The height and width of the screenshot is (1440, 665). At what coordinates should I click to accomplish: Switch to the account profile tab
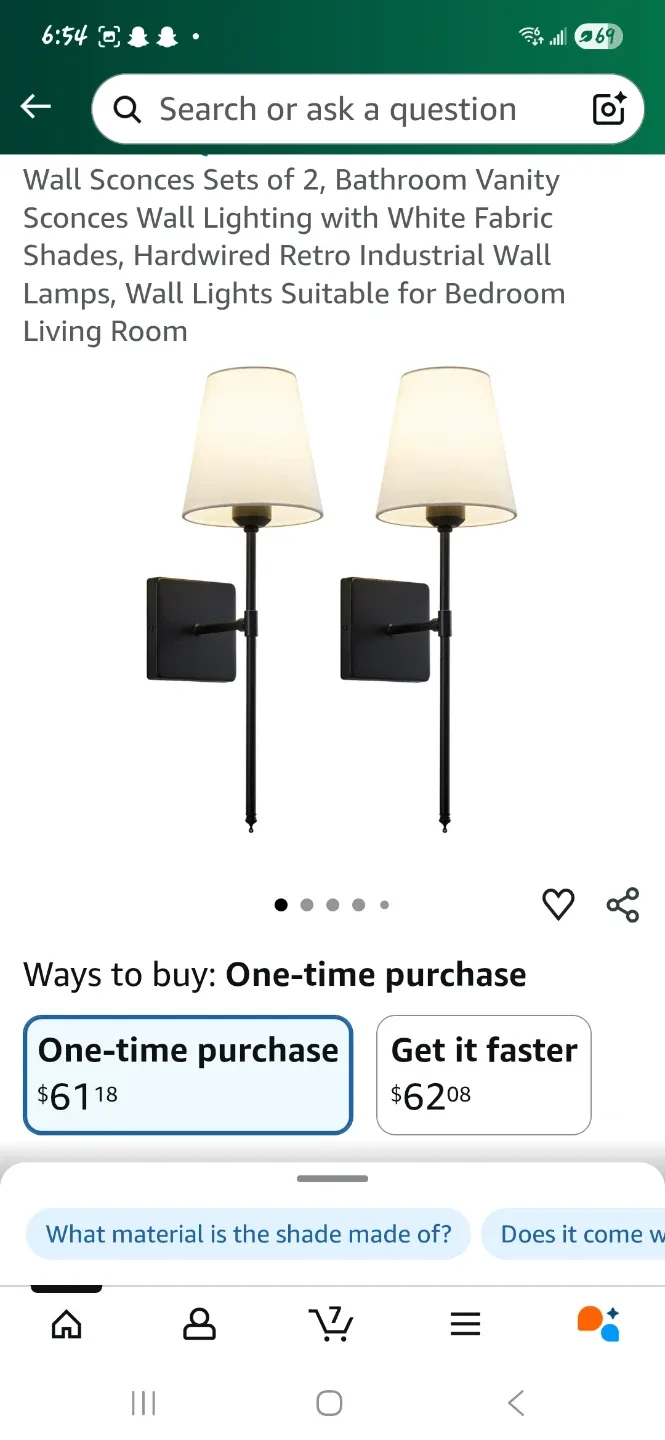pyautogui.click(x=199, y=1324)
